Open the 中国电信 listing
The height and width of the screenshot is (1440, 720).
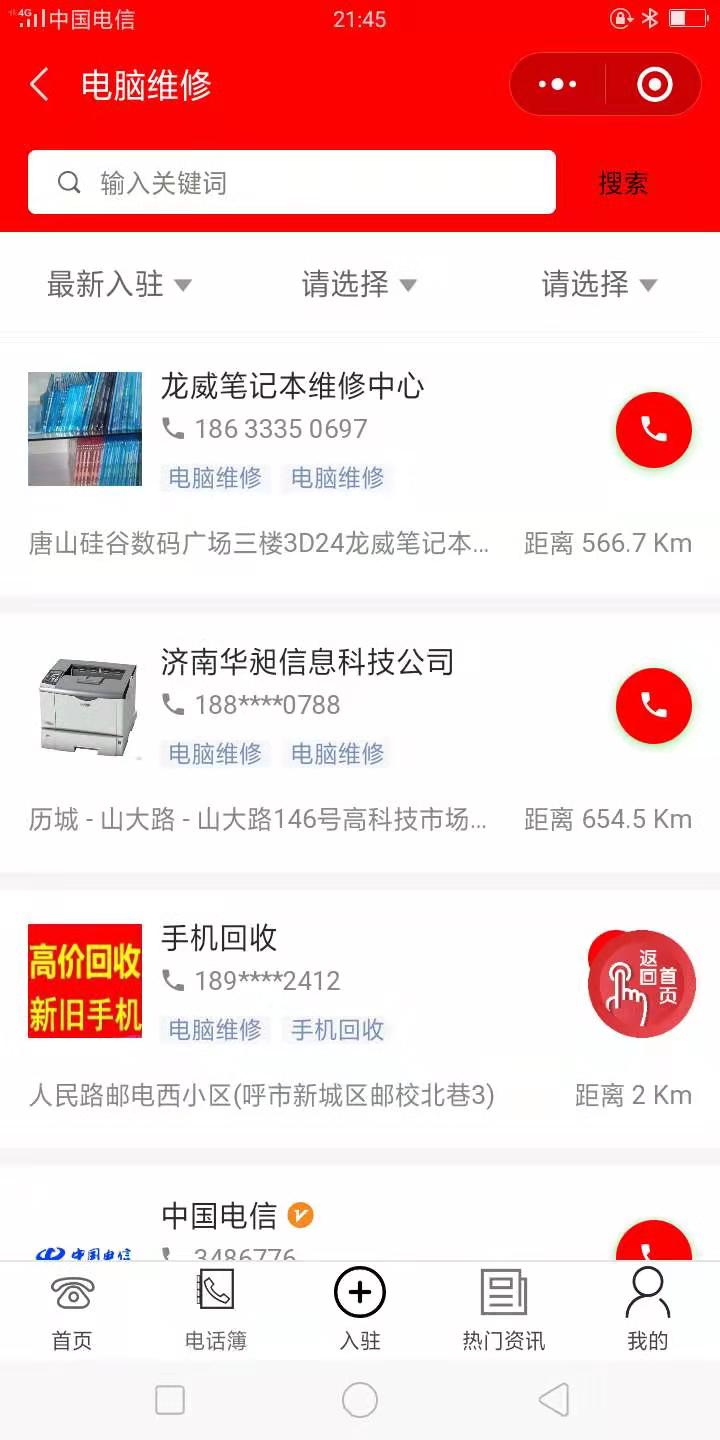219,1216
